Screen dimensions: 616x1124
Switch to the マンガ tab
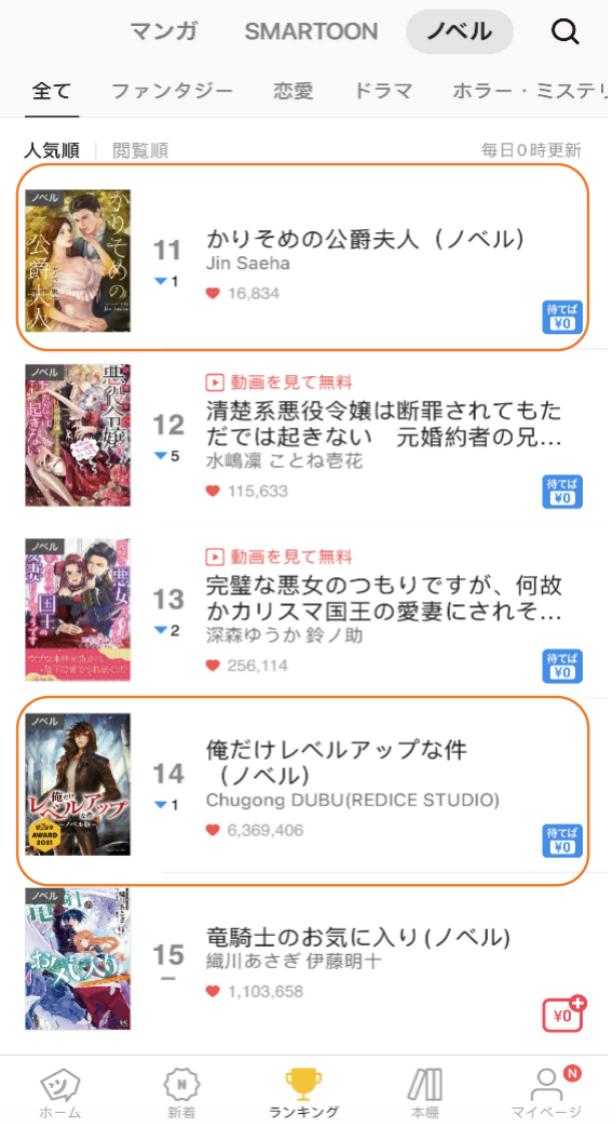pos(164,31)
